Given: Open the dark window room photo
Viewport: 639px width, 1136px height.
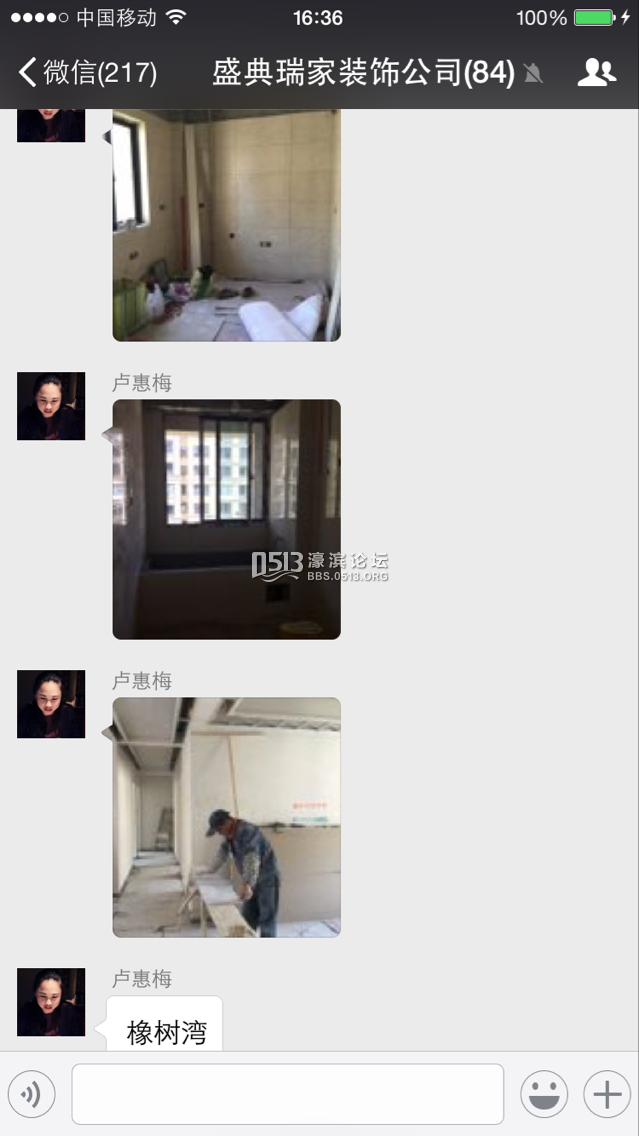Looking at the screenshot, I should coord(226,519).
